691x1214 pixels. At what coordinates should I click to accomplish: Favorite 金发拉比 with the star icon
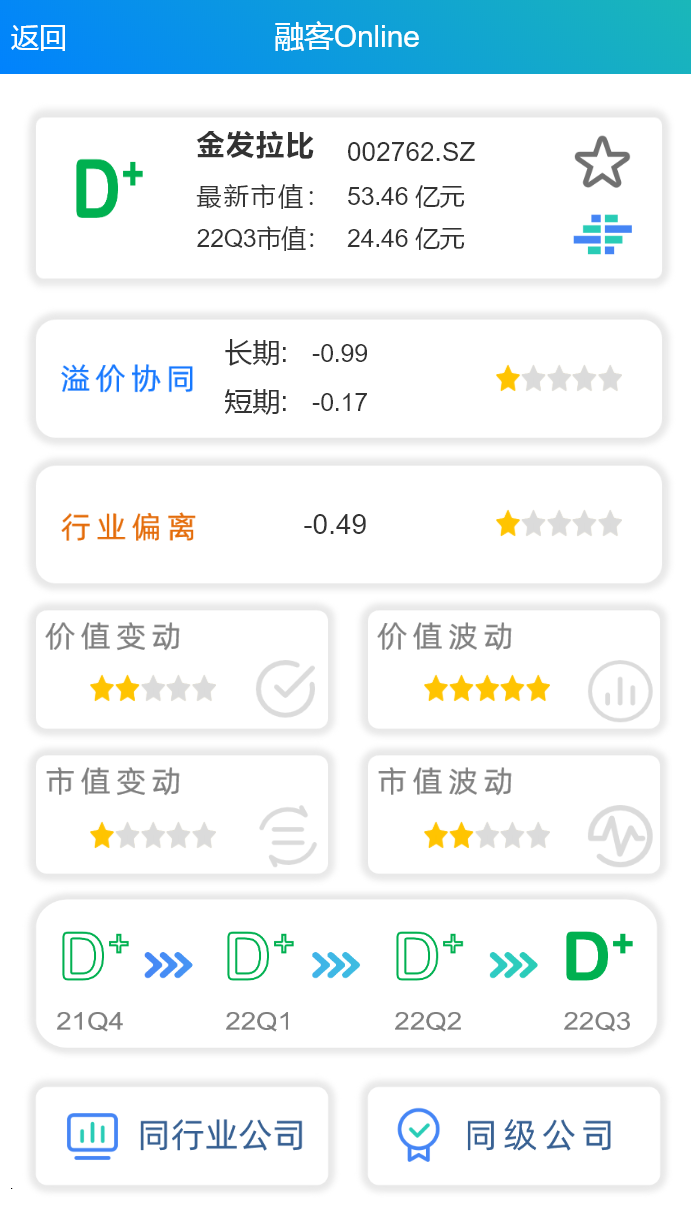tap(602, 163)
